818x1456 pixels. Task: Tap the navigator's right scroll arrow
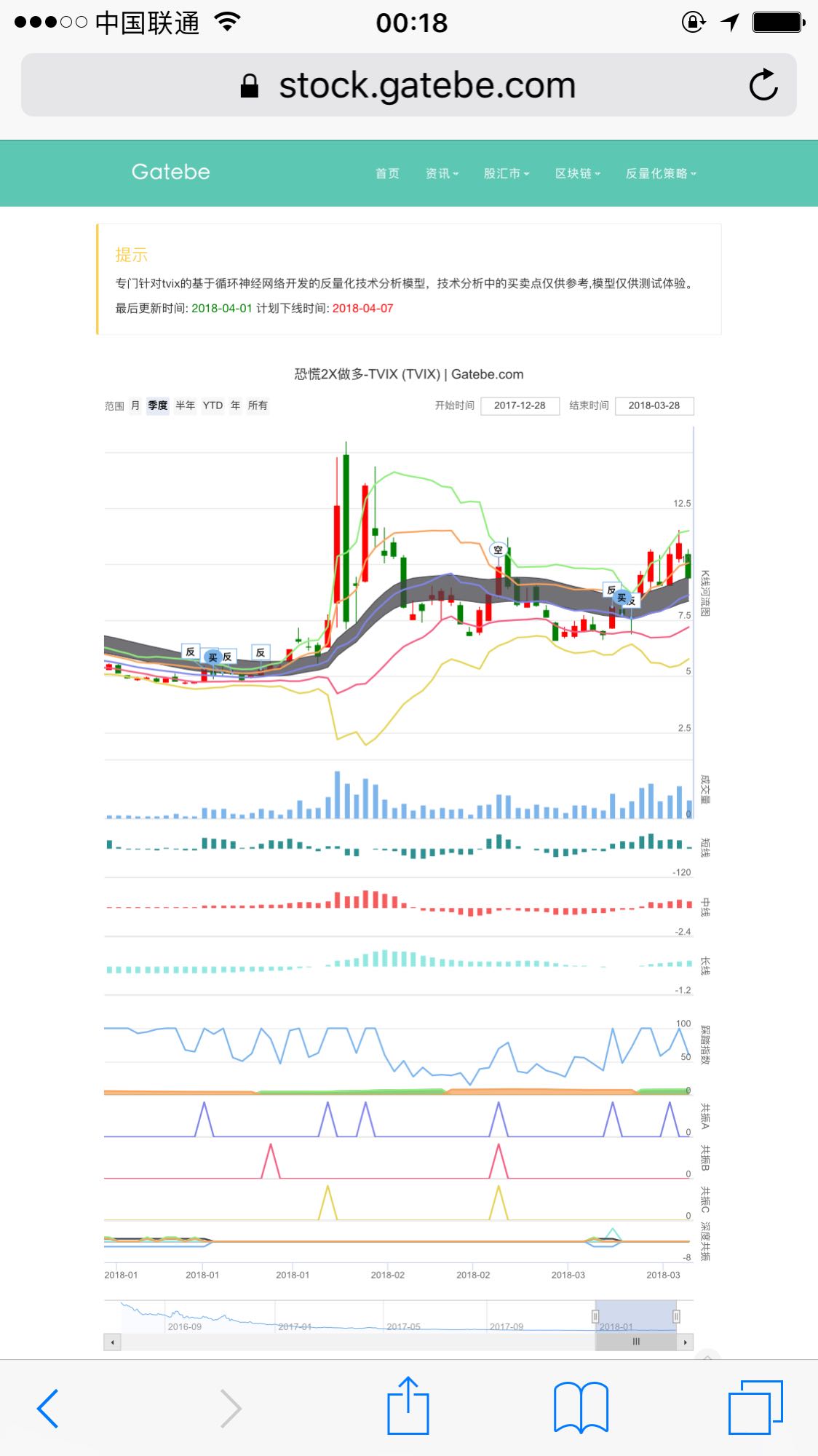(x=685, y=1342)
